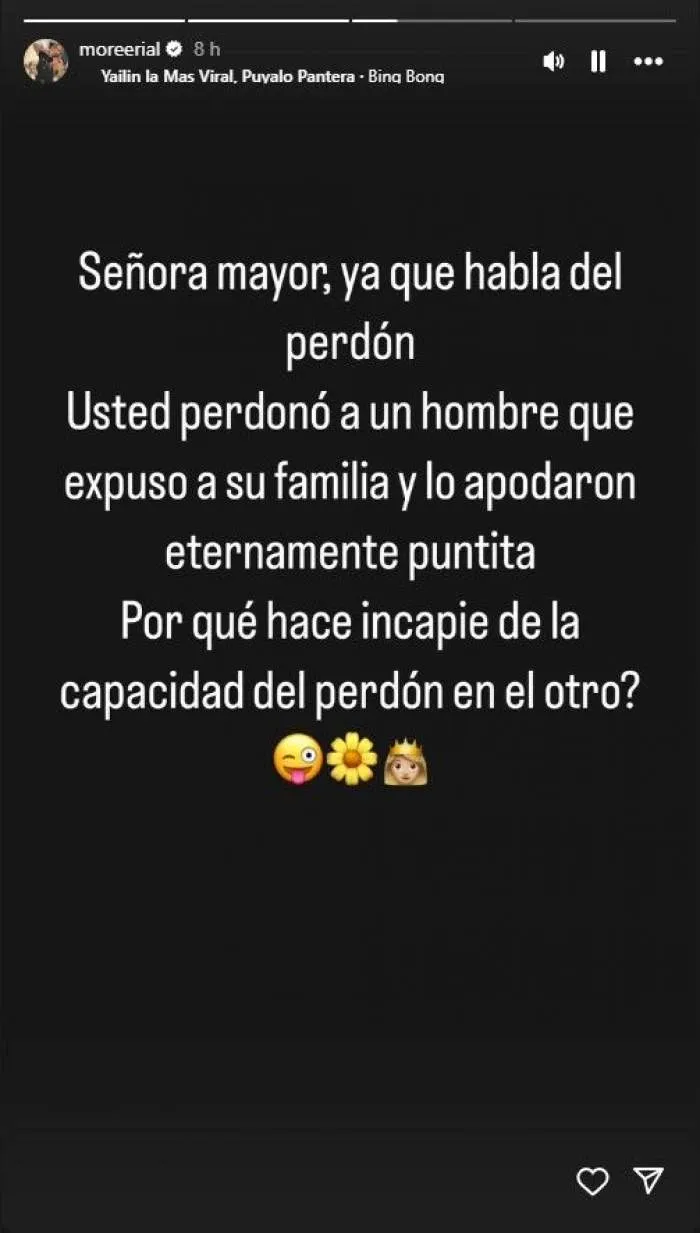This screenshot has height=1233, width=700.
Task: Pause the story playback
Action: [598, 62]
